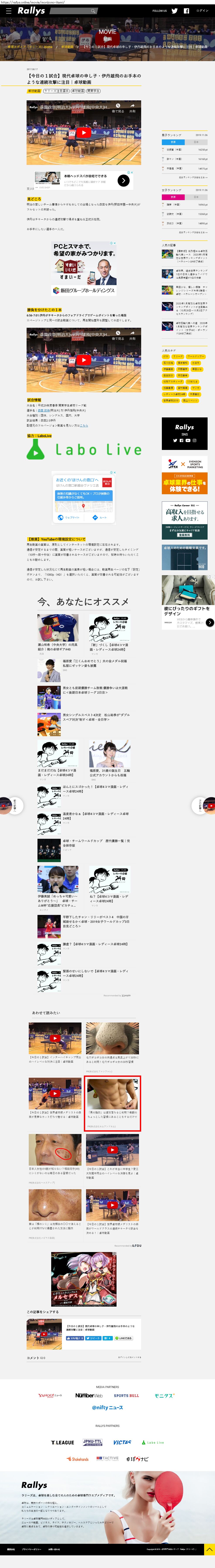Select the 卓球動画 tag under the title
Viewport: 215px width, 1568px height.
point(34,91)
